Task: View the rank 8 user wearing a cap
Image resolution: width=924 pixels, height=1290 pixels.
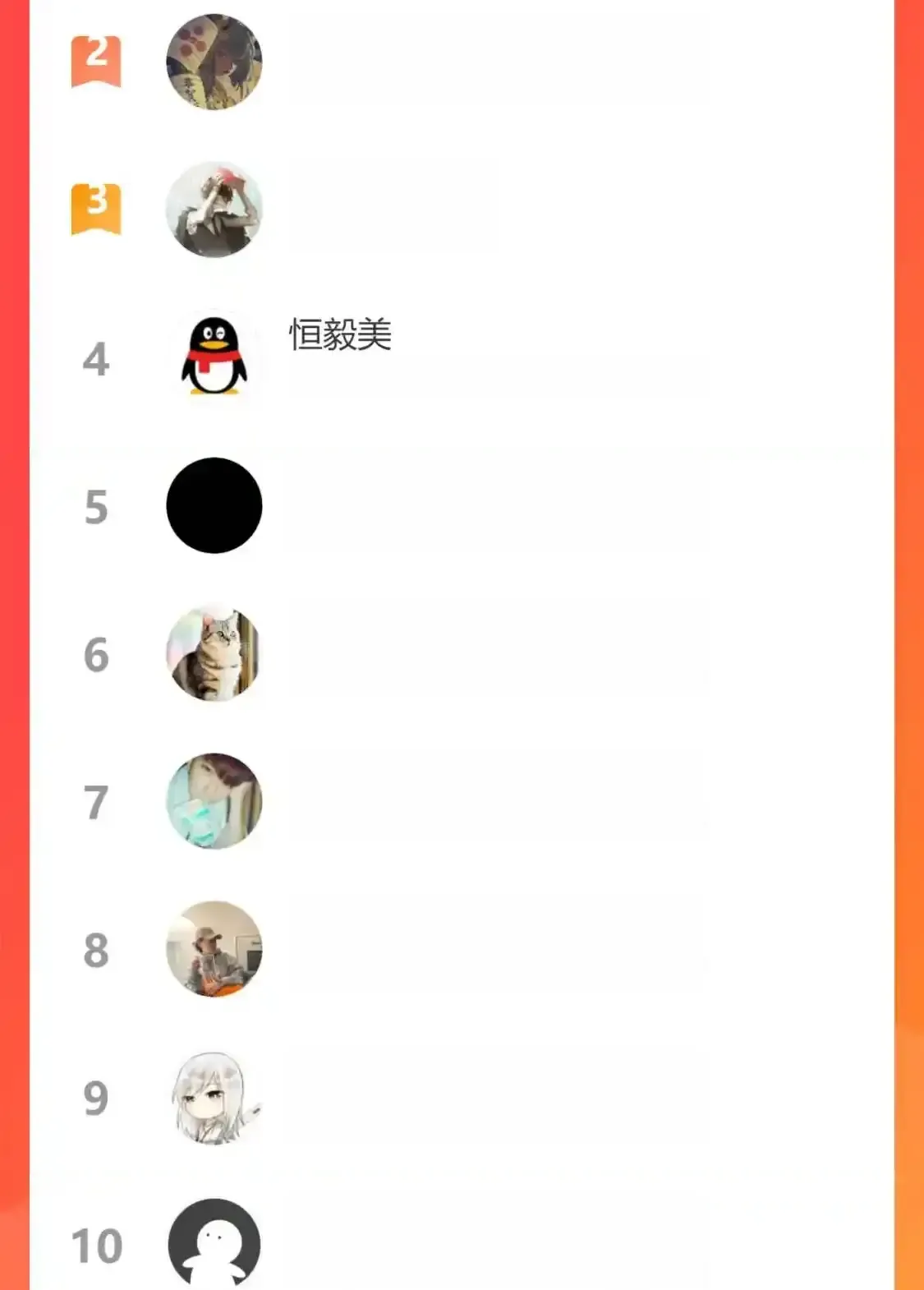Action: point(214,949)
